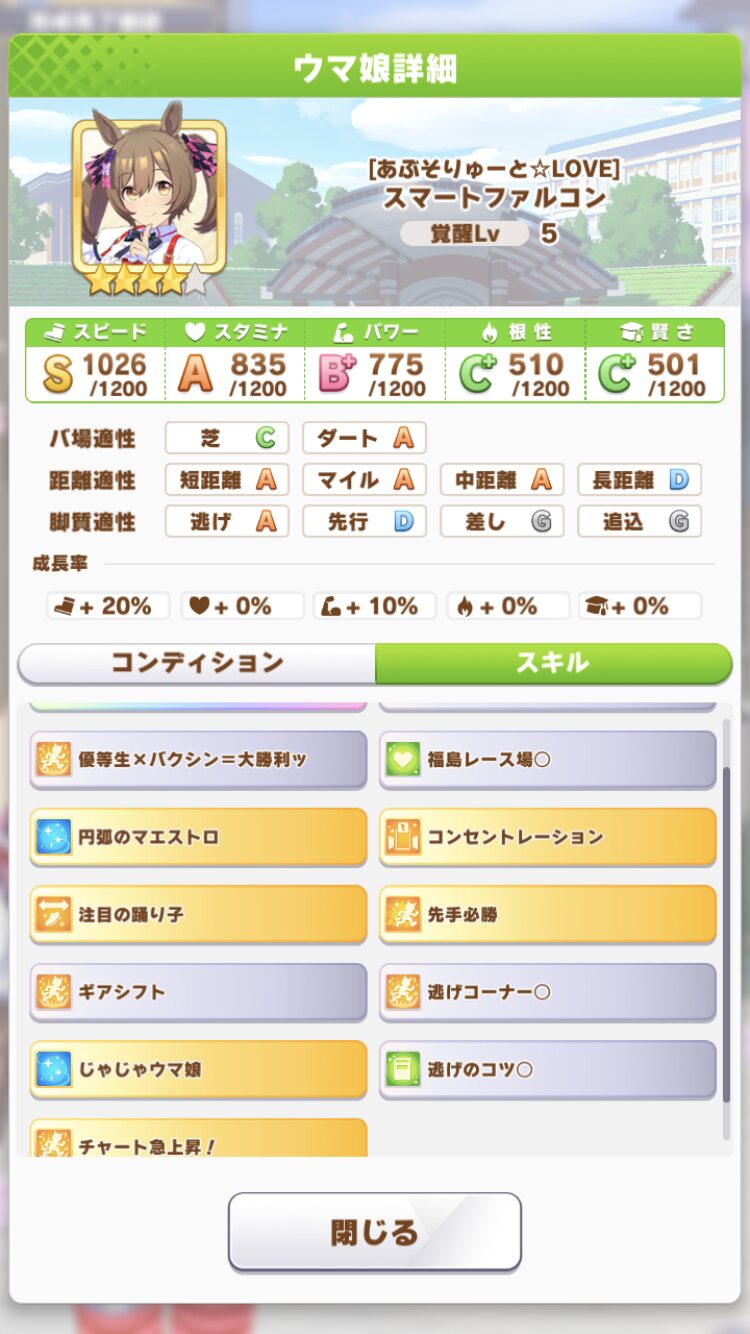Open the チャート急上昇! skill

pos(198,1140)
